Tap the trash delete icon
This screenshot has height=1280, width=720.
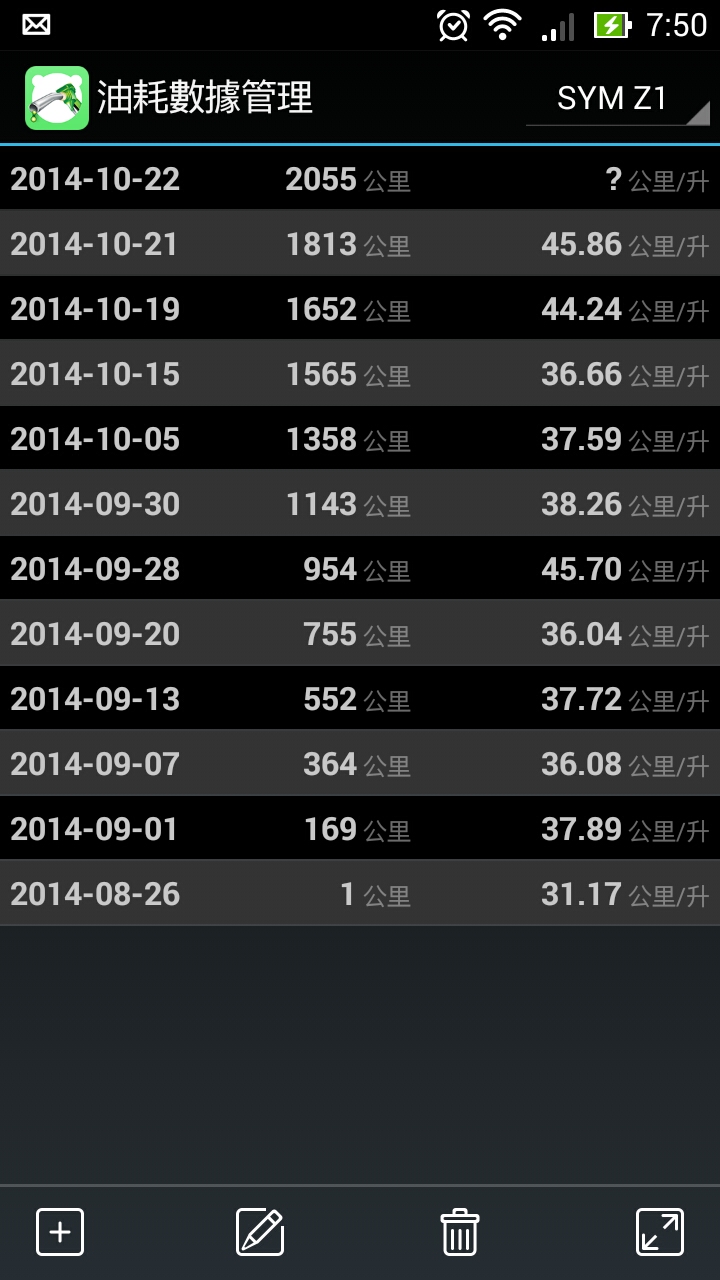(460, 1232)
